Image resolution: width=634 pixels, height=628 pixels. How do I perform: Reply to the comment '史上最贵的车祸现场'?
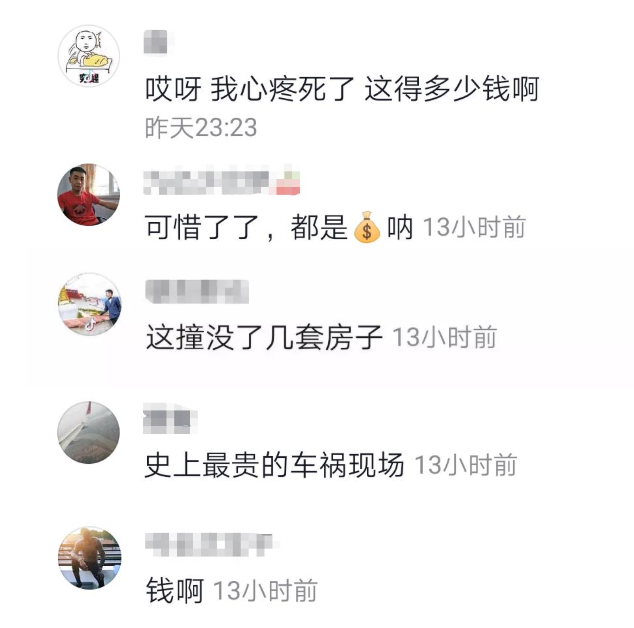pos(275,464)
